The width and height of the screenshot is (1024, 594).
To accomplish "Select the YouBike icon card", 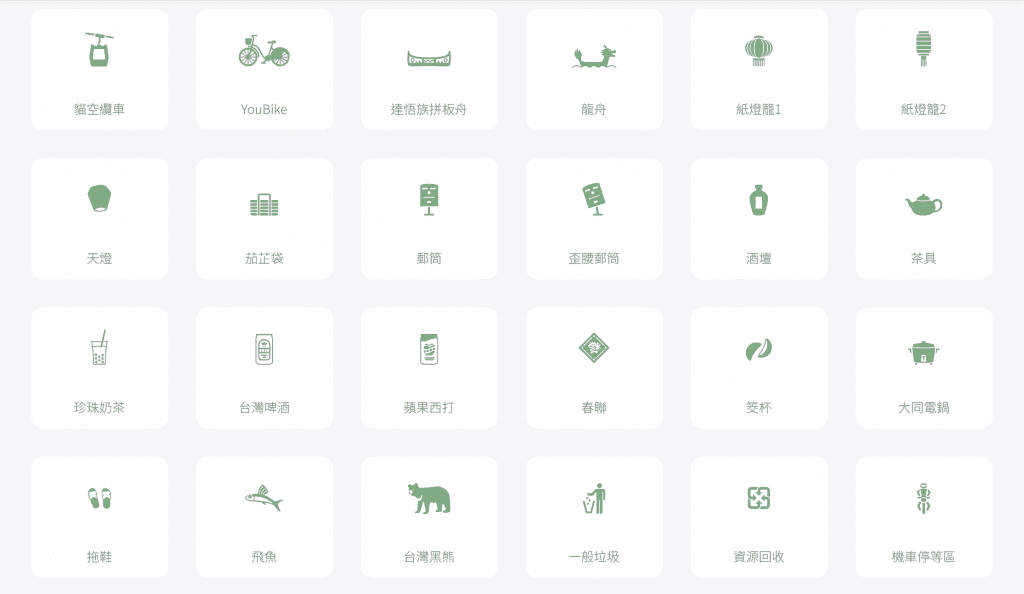I will click(264, 70).
